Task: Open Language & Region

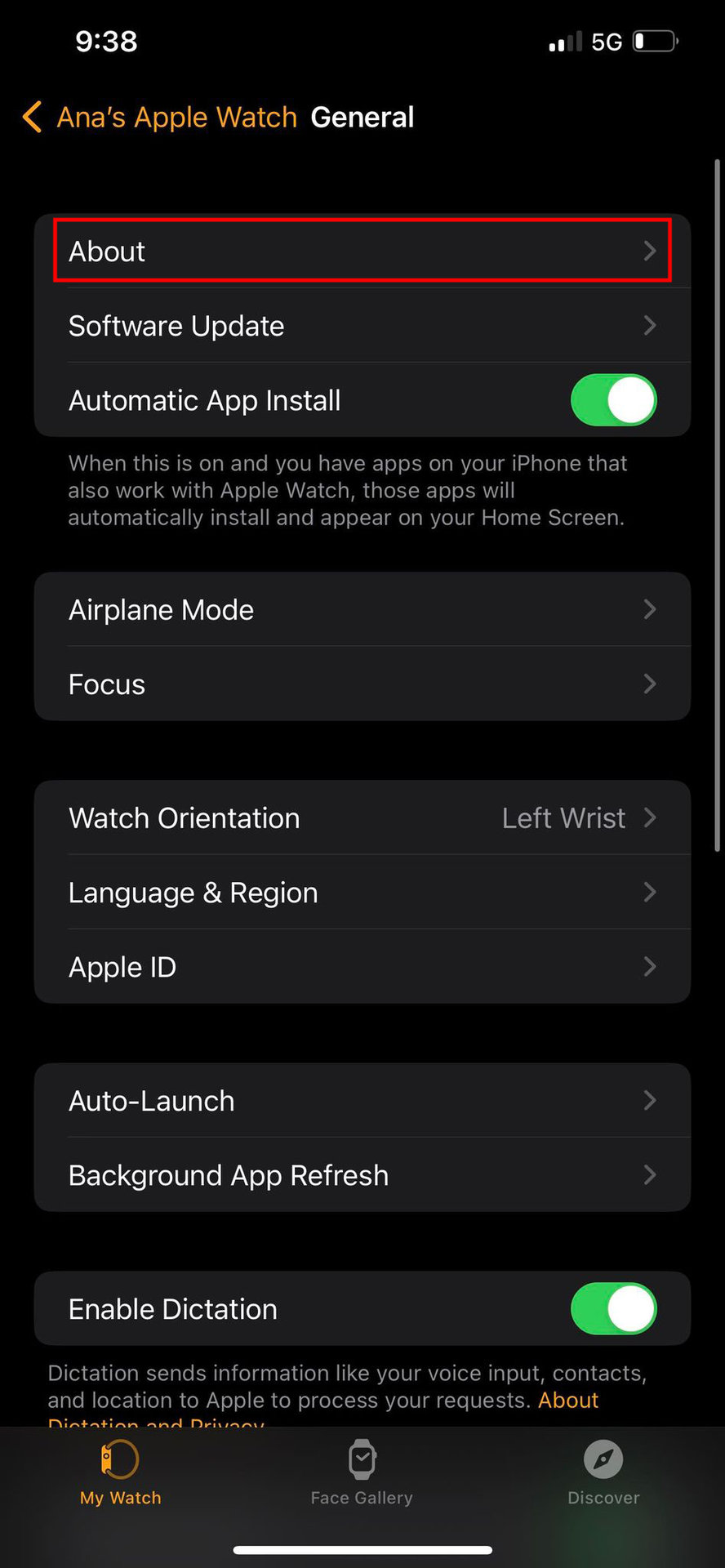Action: 362,893
